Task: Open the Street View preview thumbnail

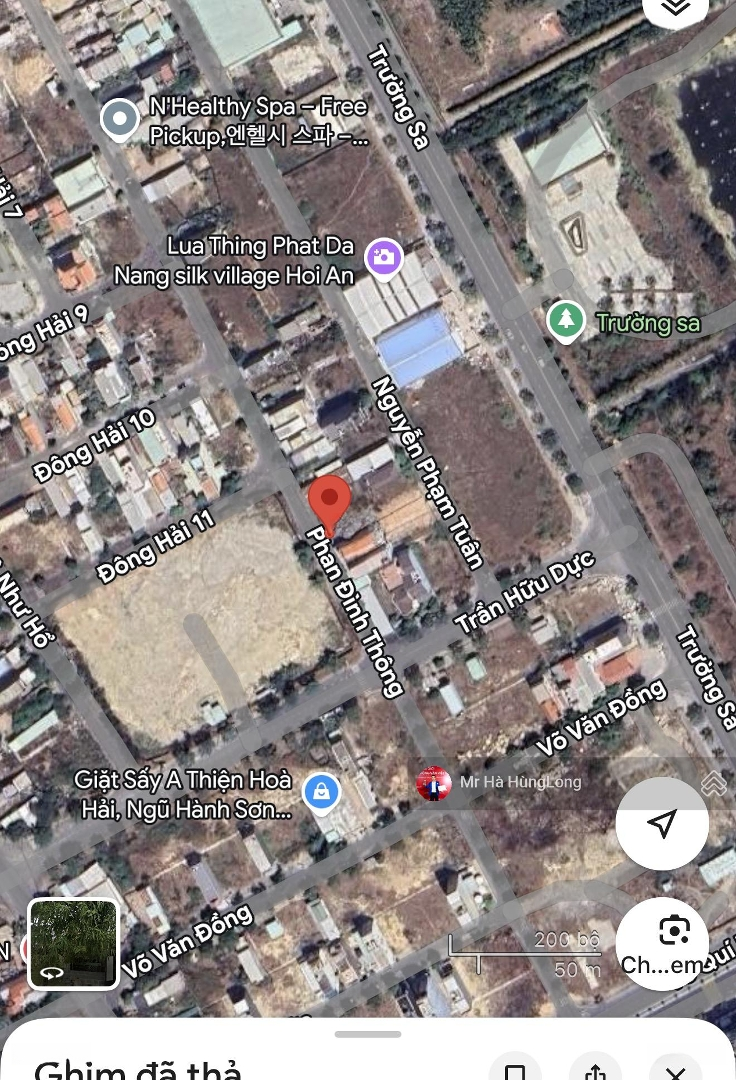Action: (73, 943)
